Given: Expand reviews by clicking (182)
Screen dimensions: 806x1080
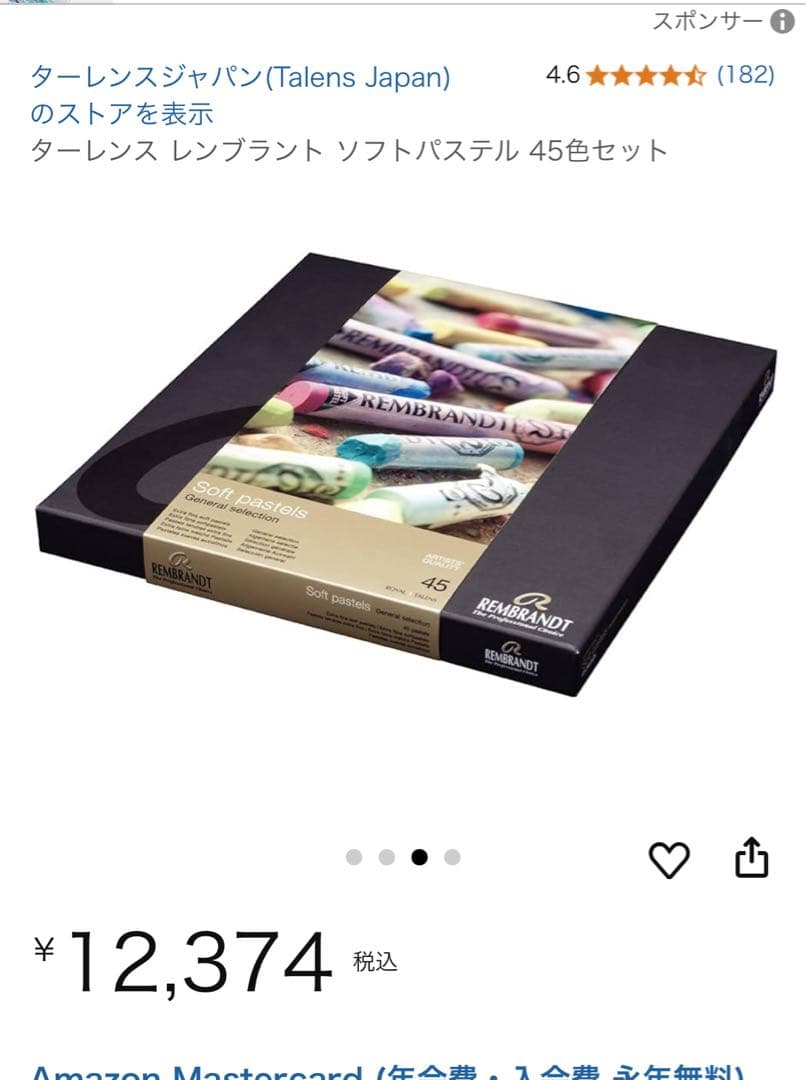Looking at the screenshot, I should coord(744,74).
